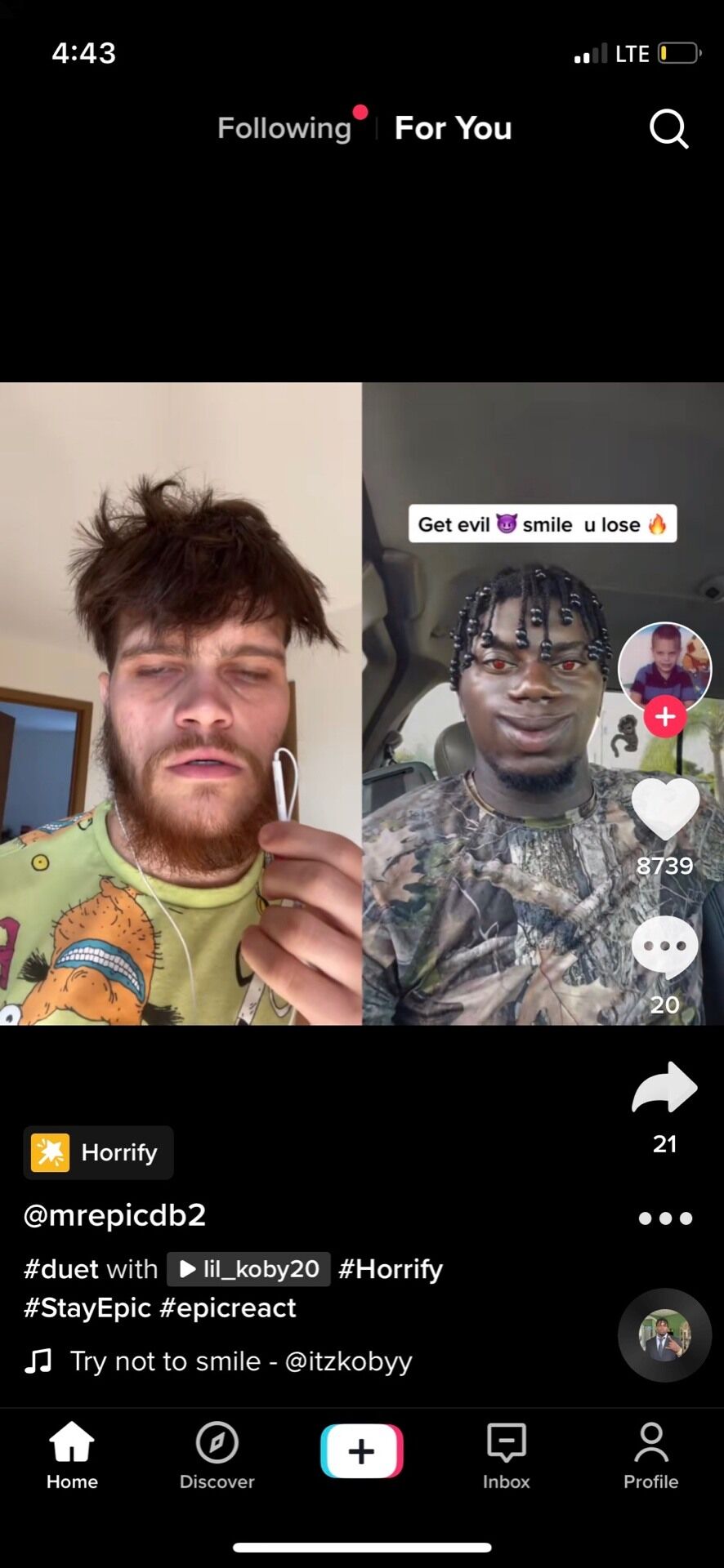Open the Try not to smile sound
This screenshot has height=1568, width=724.
[x=240, y=1361]
